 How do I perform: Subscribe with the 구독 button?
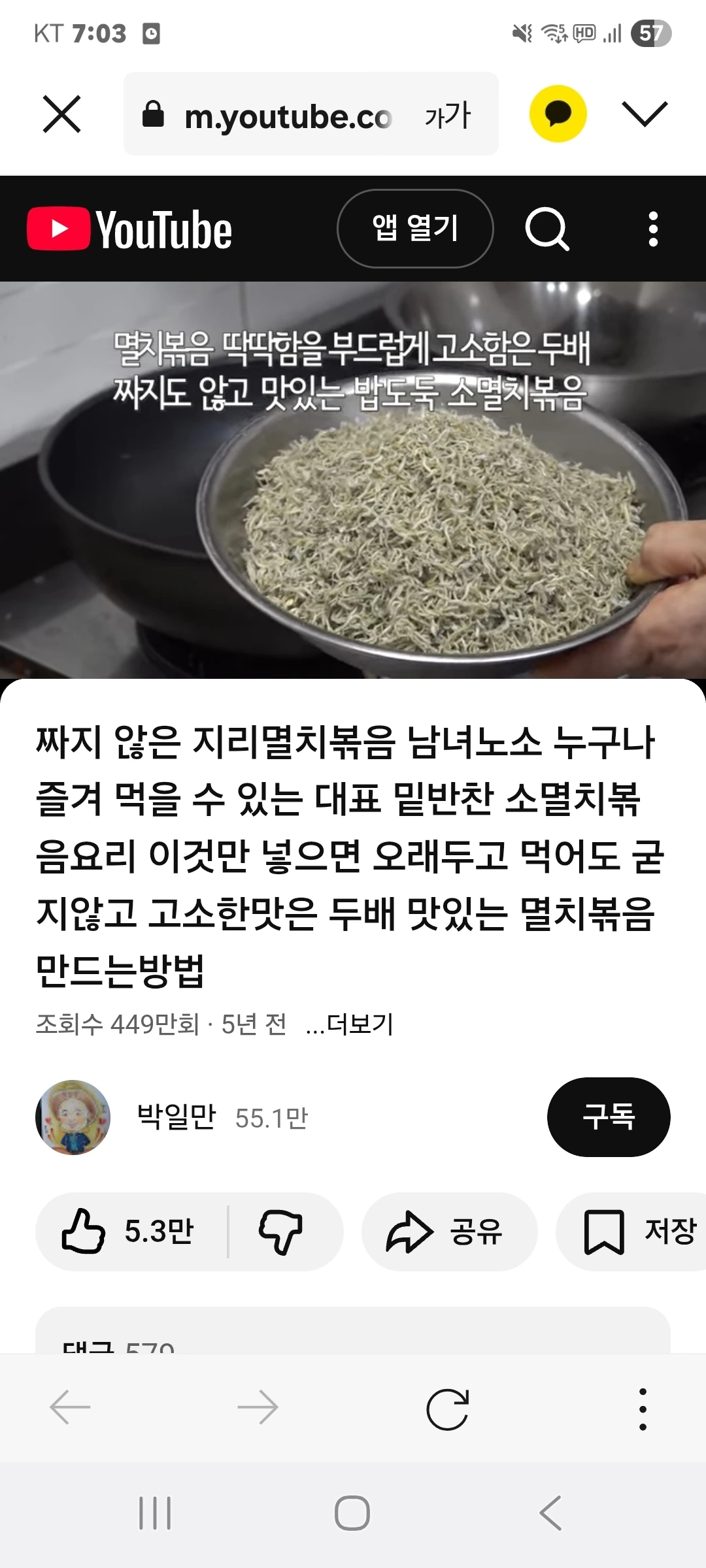tap(609, 1117)
